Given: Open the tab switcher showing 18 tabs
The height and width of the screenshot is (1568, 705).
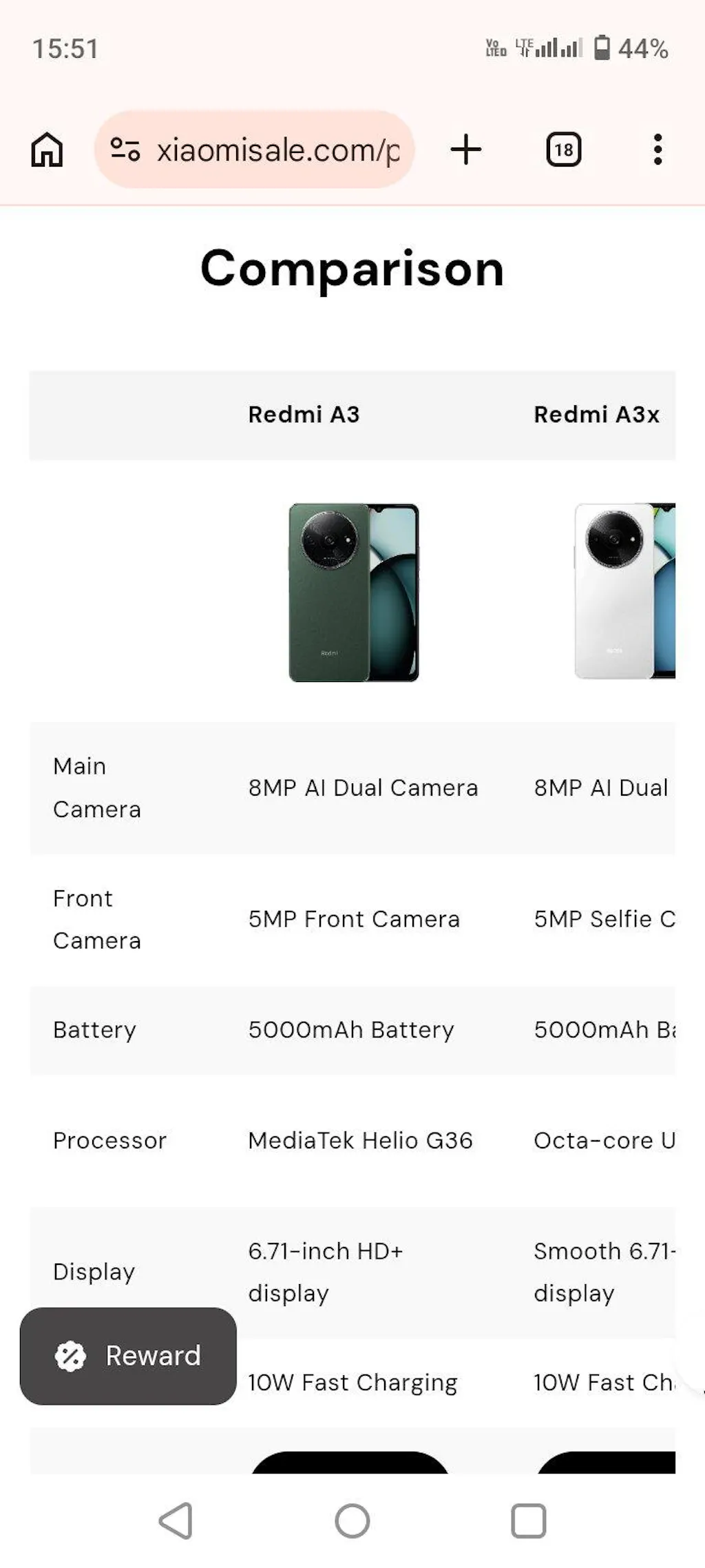Looking at the screenshot, I should coord(563,149).
